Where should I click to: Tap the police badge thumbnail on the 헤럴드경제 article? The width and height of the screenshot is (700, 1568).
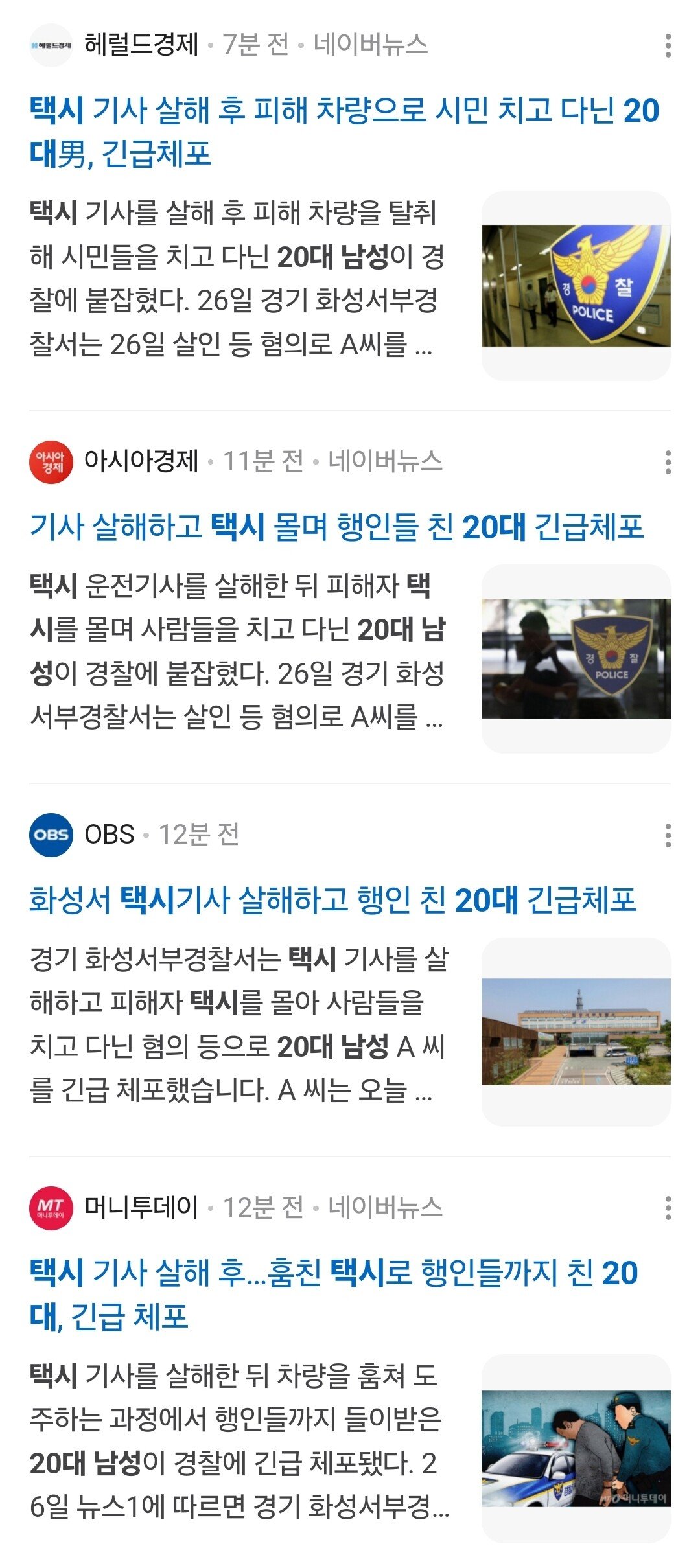click(x=576, y=286)
